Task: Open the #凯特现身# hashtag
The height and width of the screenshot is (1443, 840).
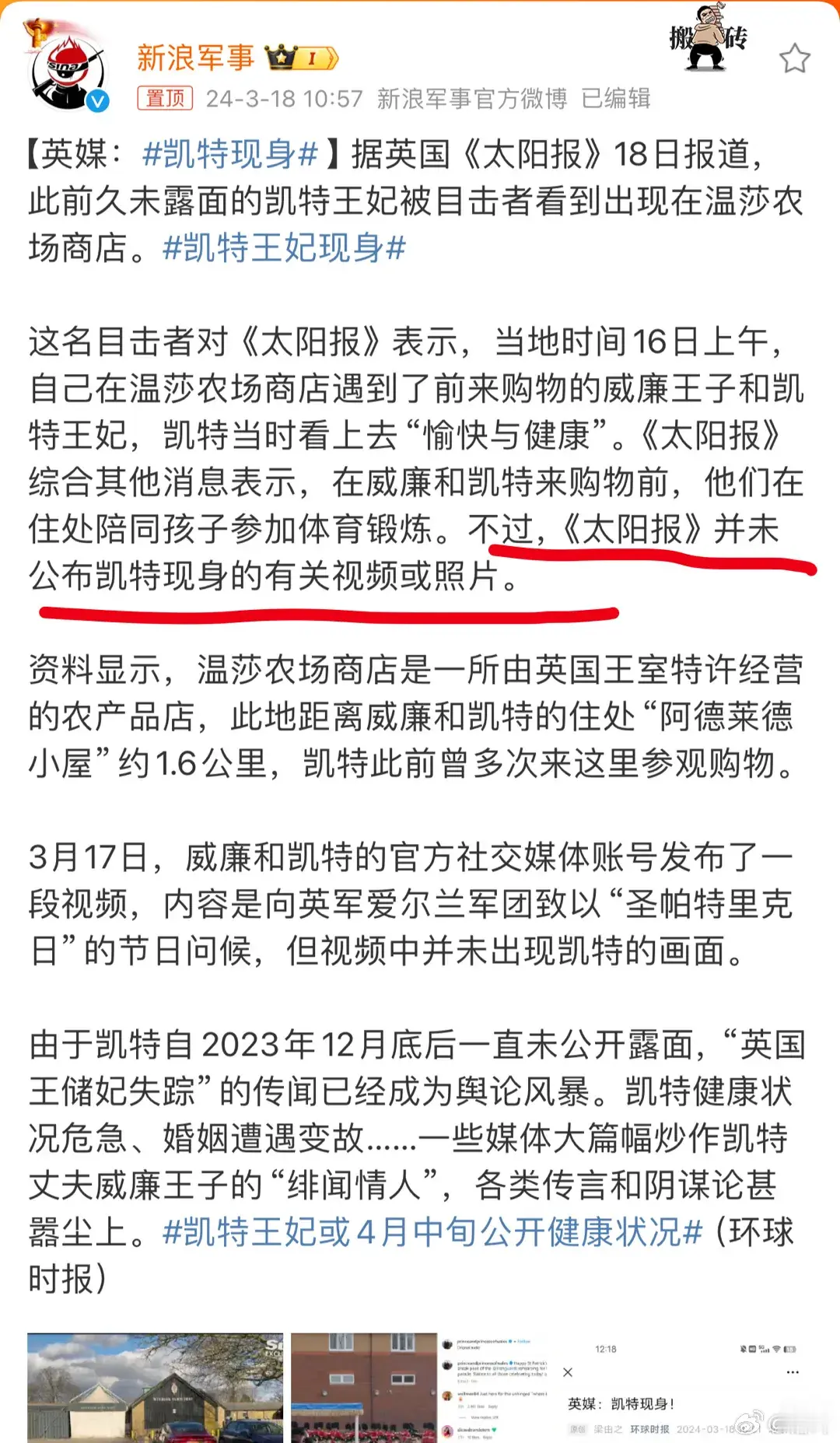Action: click(x=230, y=154)
